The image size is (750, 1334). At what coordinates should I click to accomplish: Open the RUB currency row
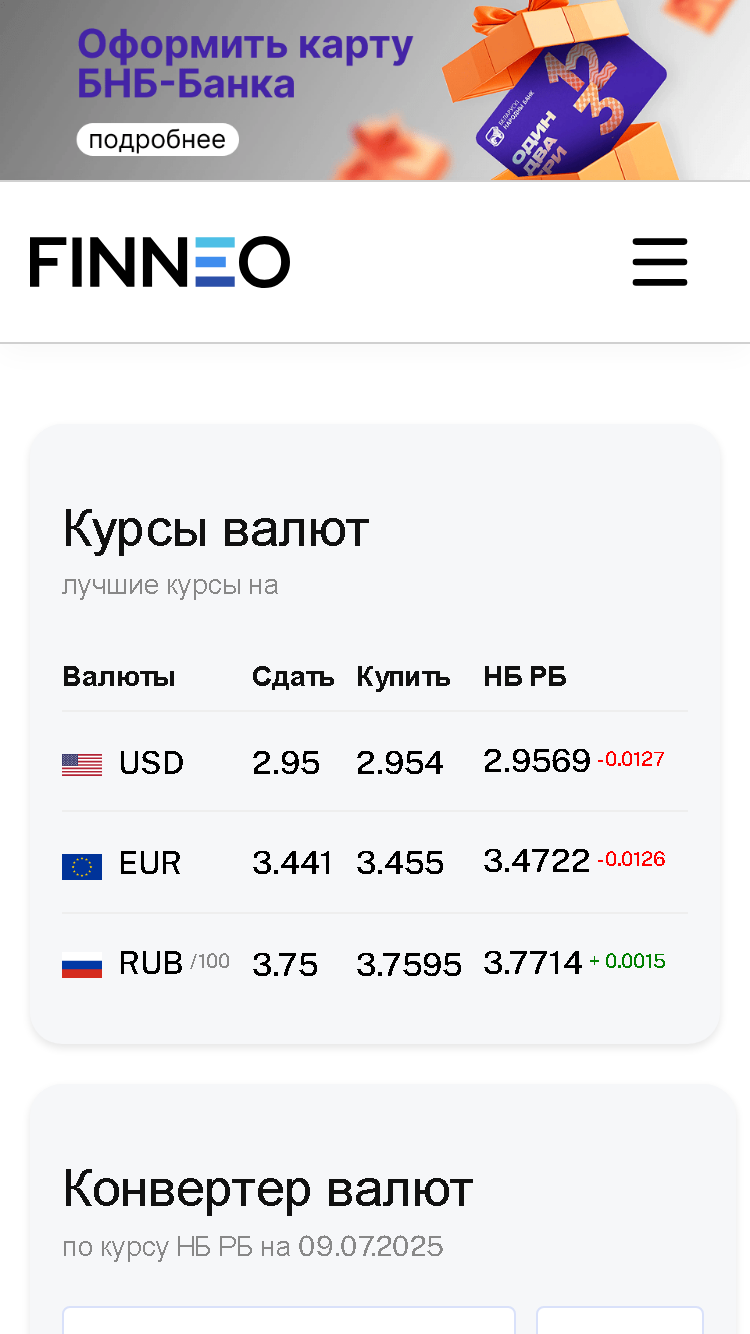click(375, 963)
